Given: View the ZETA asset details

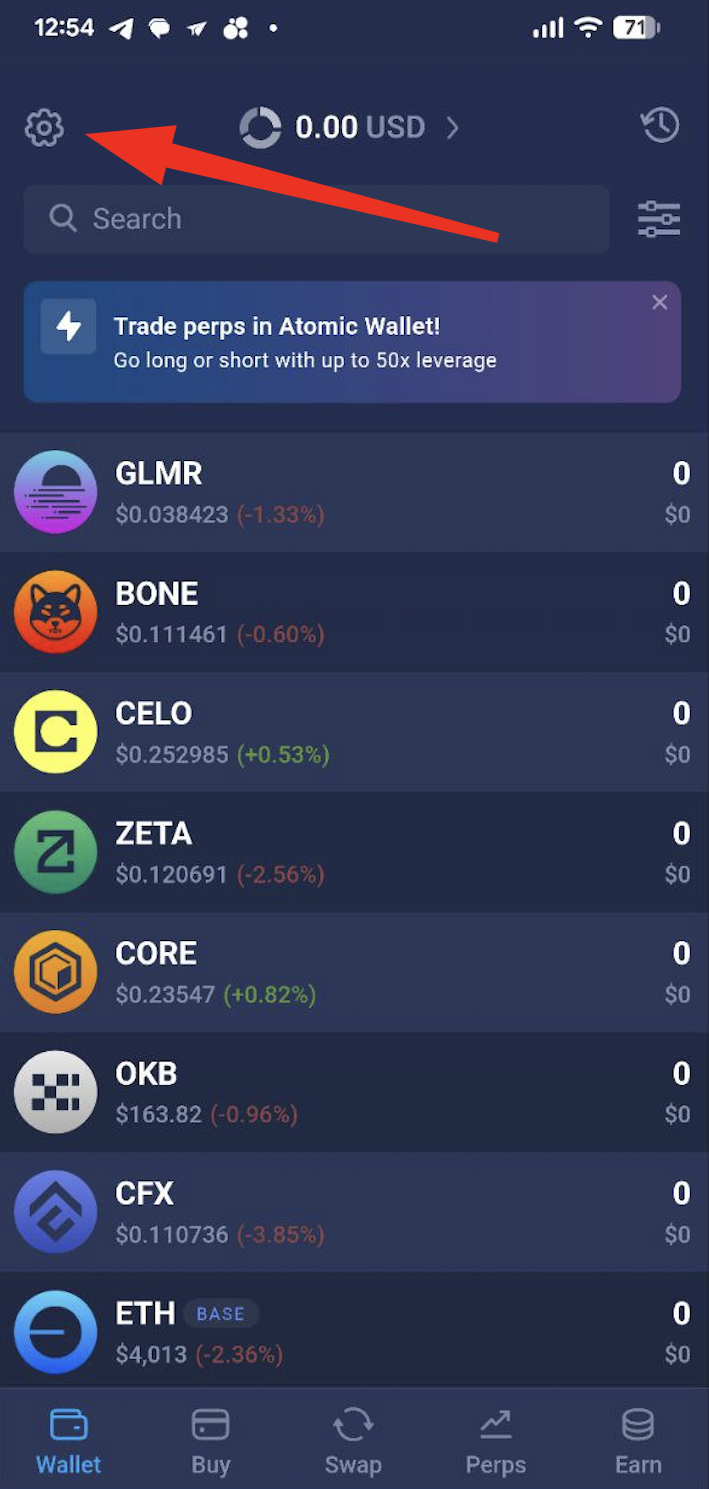Looking at the screenshot, I should click(354, 852).
